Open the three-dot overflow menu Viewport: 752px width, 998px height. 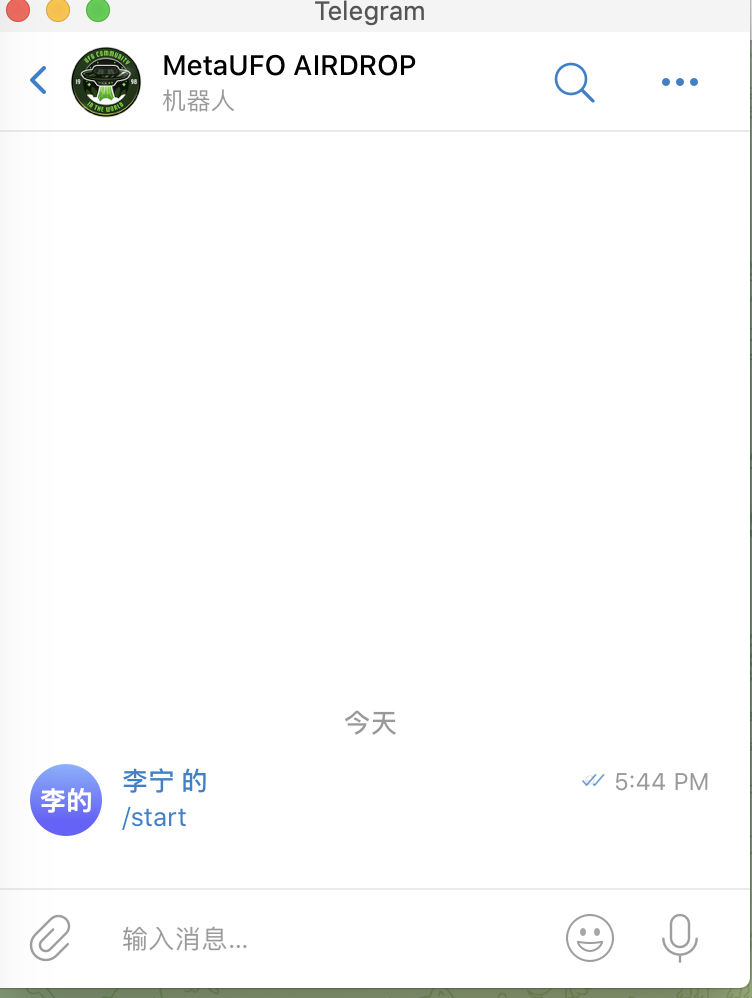coord(680,82)
